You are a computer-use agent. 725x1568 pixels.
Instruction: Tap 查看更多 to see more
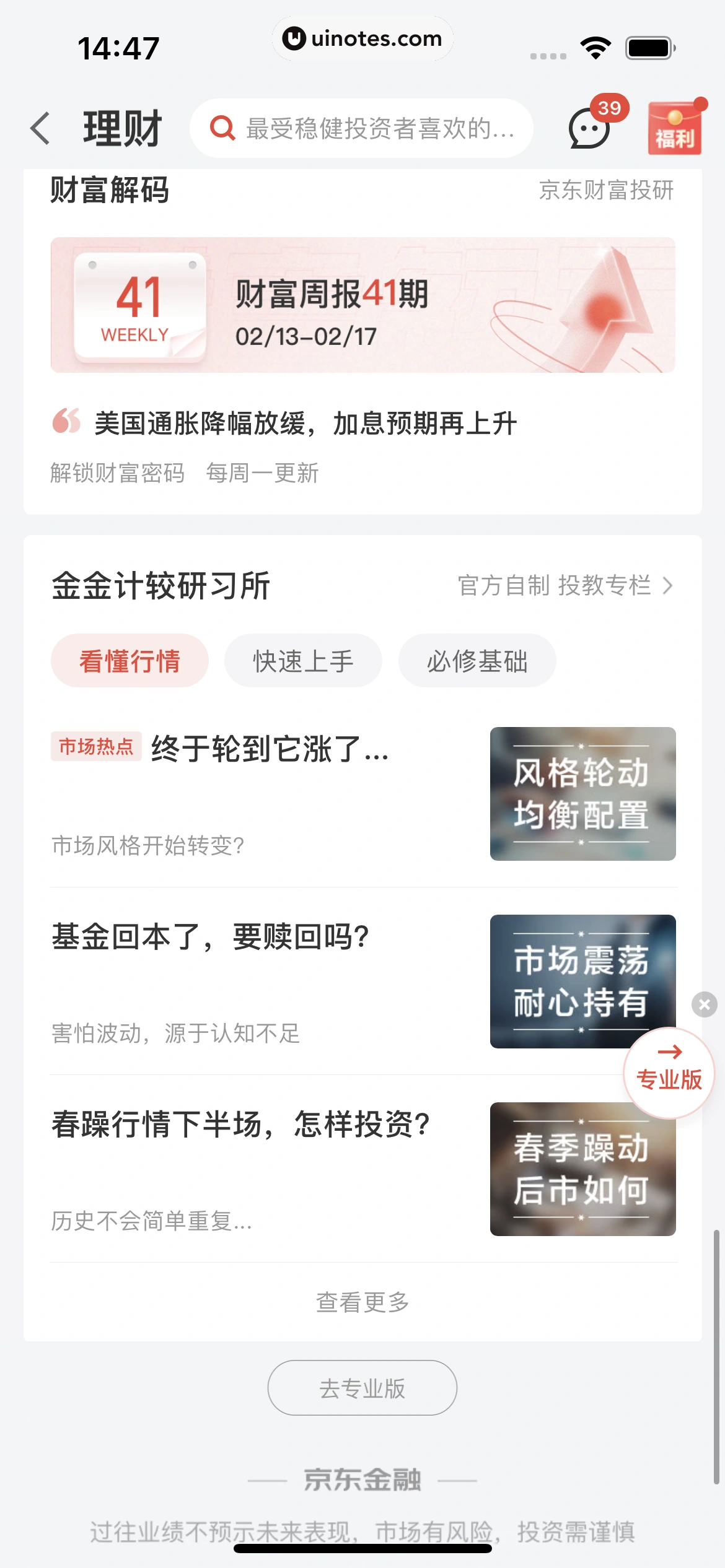click(x=362, y=1302)
